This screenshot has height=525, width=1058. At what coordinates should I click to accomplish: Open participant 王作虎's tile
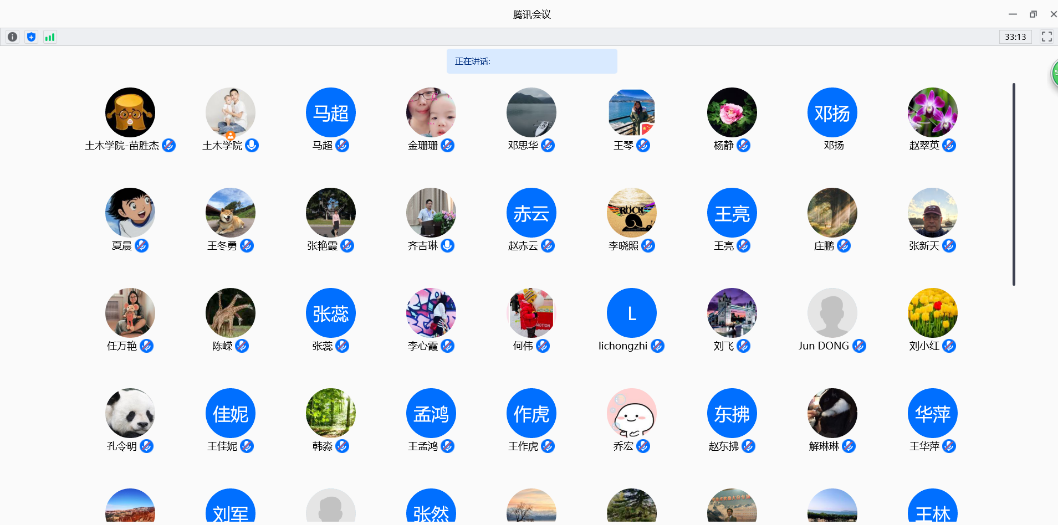[x=531, y=413]
